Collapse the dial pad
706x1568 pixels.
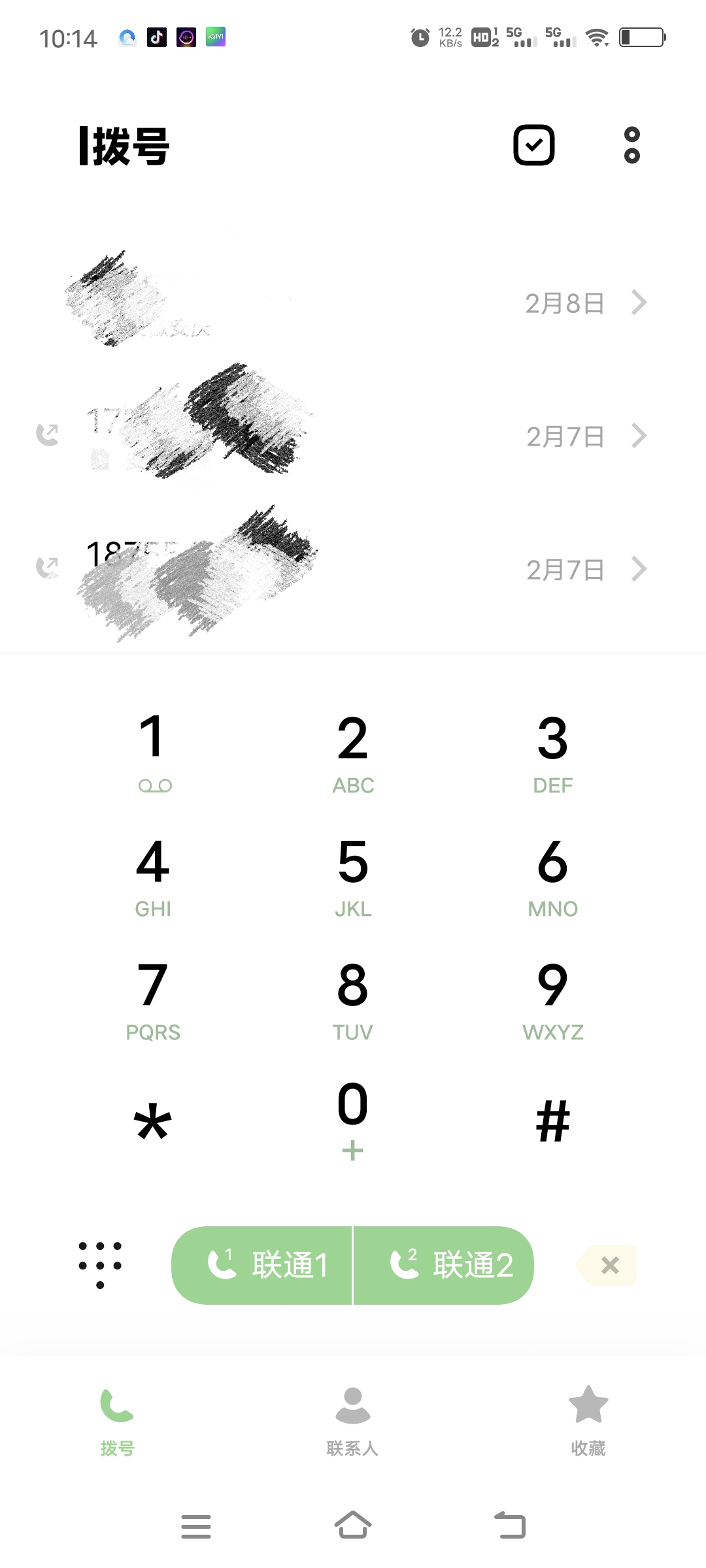coord(100,1265)
